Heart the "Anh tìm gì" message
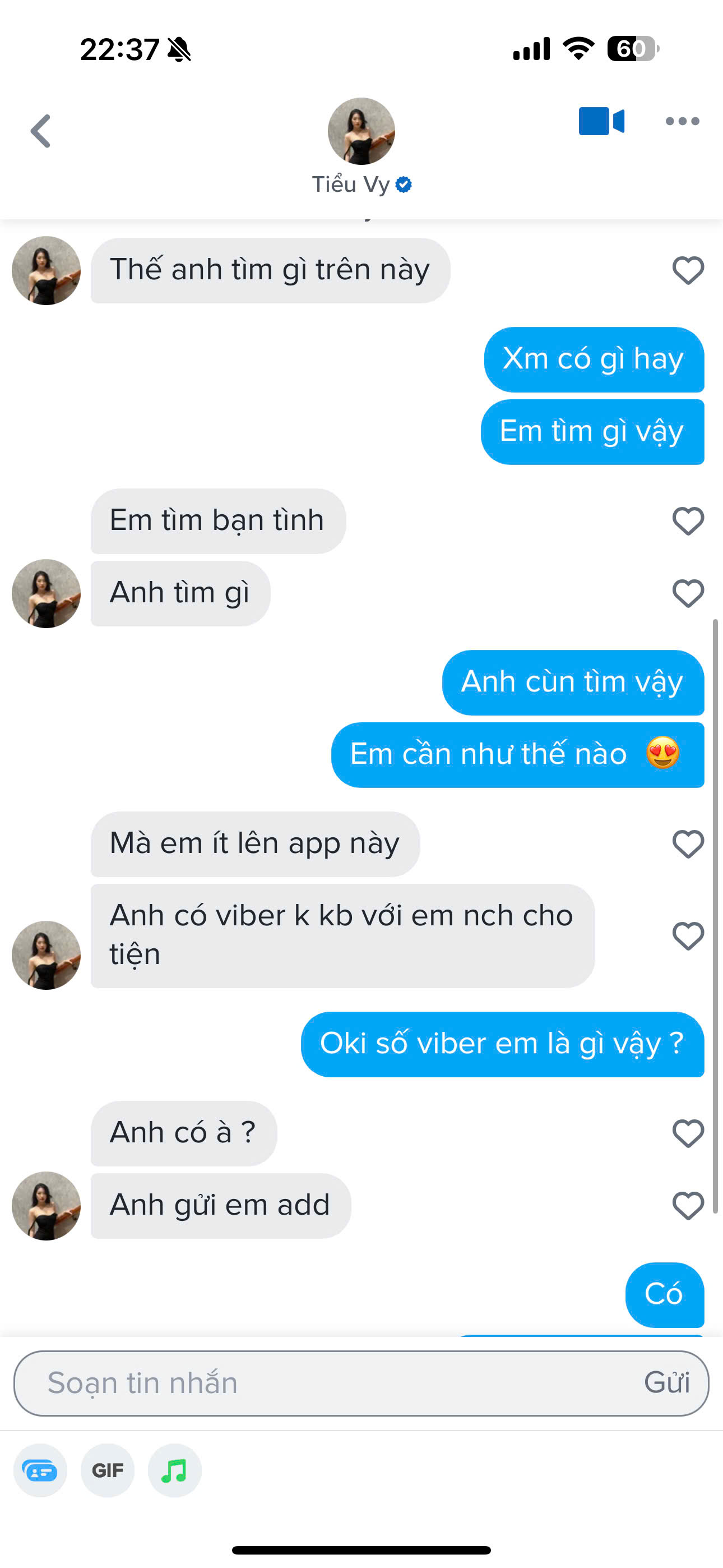The width and height of the screenshot is (723, 1568). click(688, 593)
